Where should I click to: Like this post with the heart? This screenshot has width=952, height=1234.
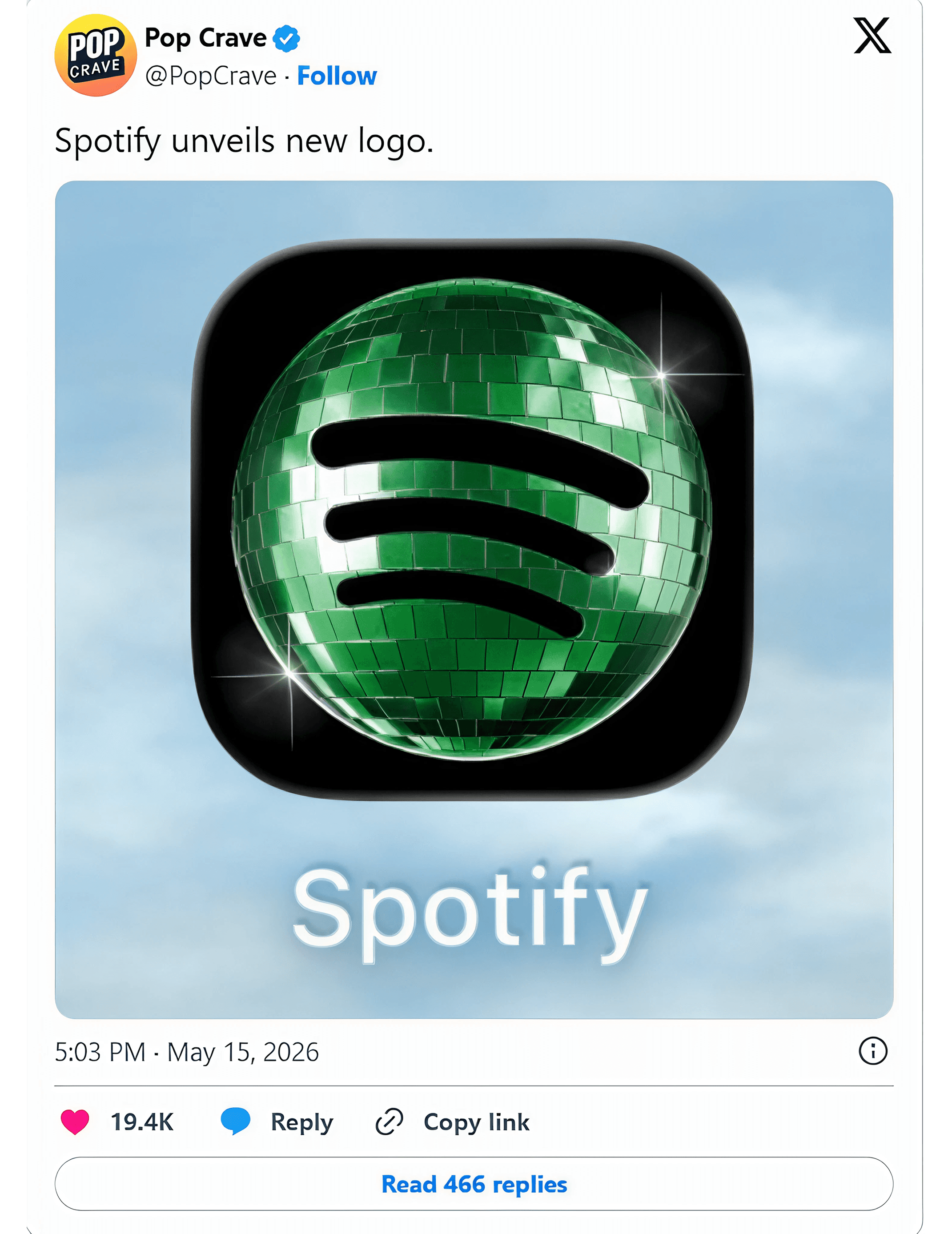(x=75, y=1122)
